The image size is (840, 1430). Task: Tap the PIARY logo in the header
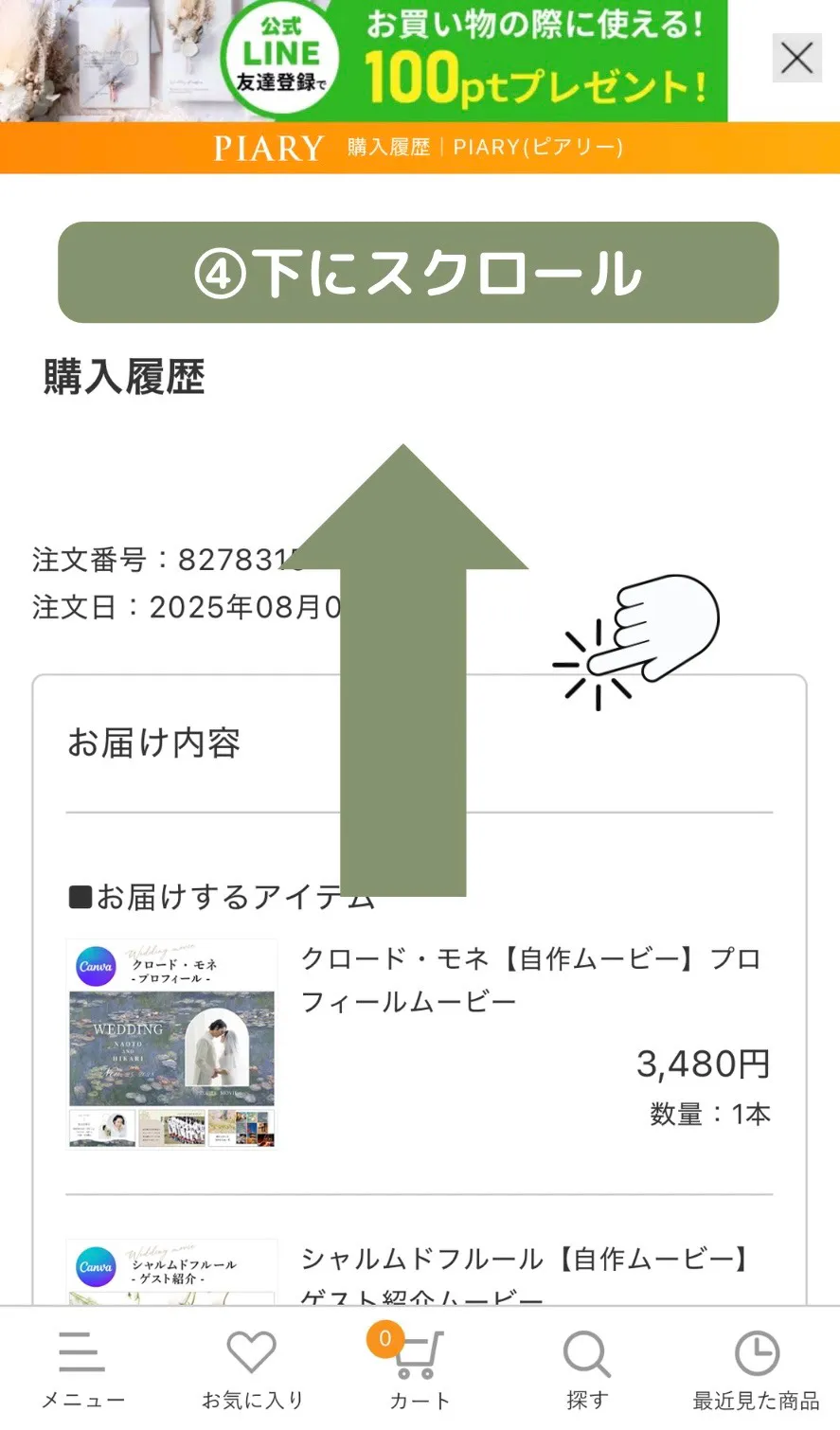tap(268, 148)
